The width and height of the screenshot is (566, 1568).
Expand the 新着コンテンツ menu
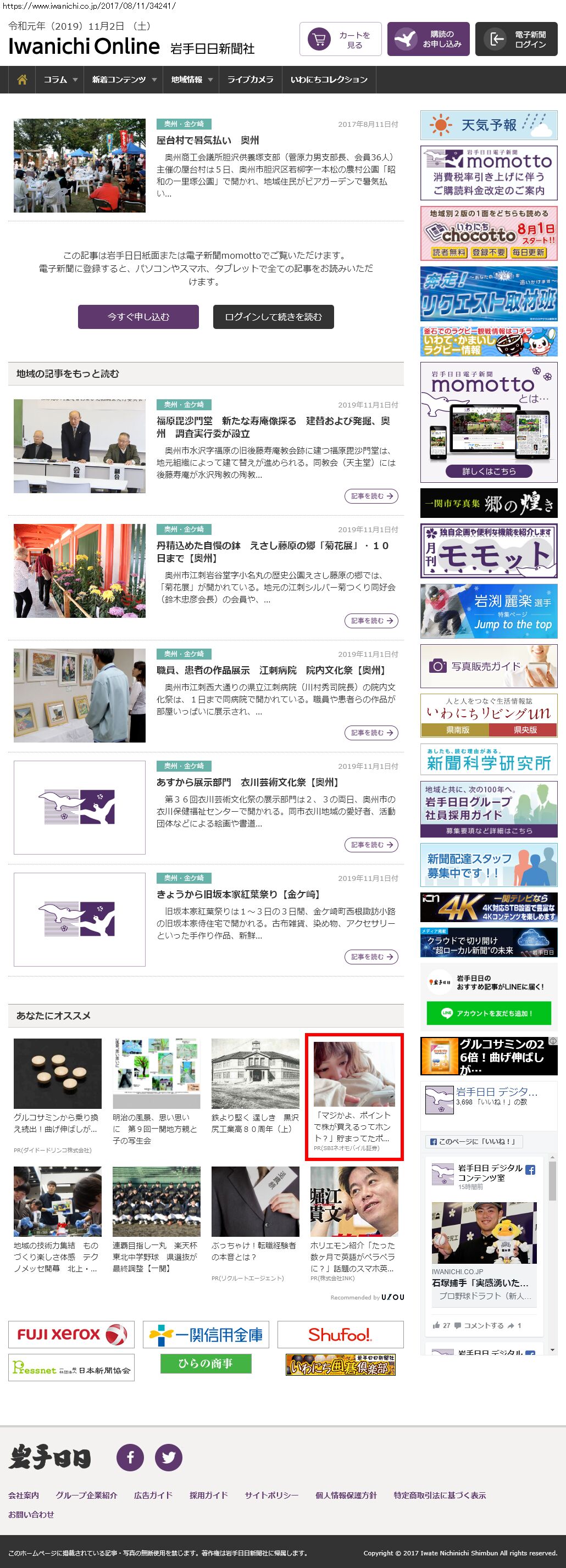[x=124, y=80]
